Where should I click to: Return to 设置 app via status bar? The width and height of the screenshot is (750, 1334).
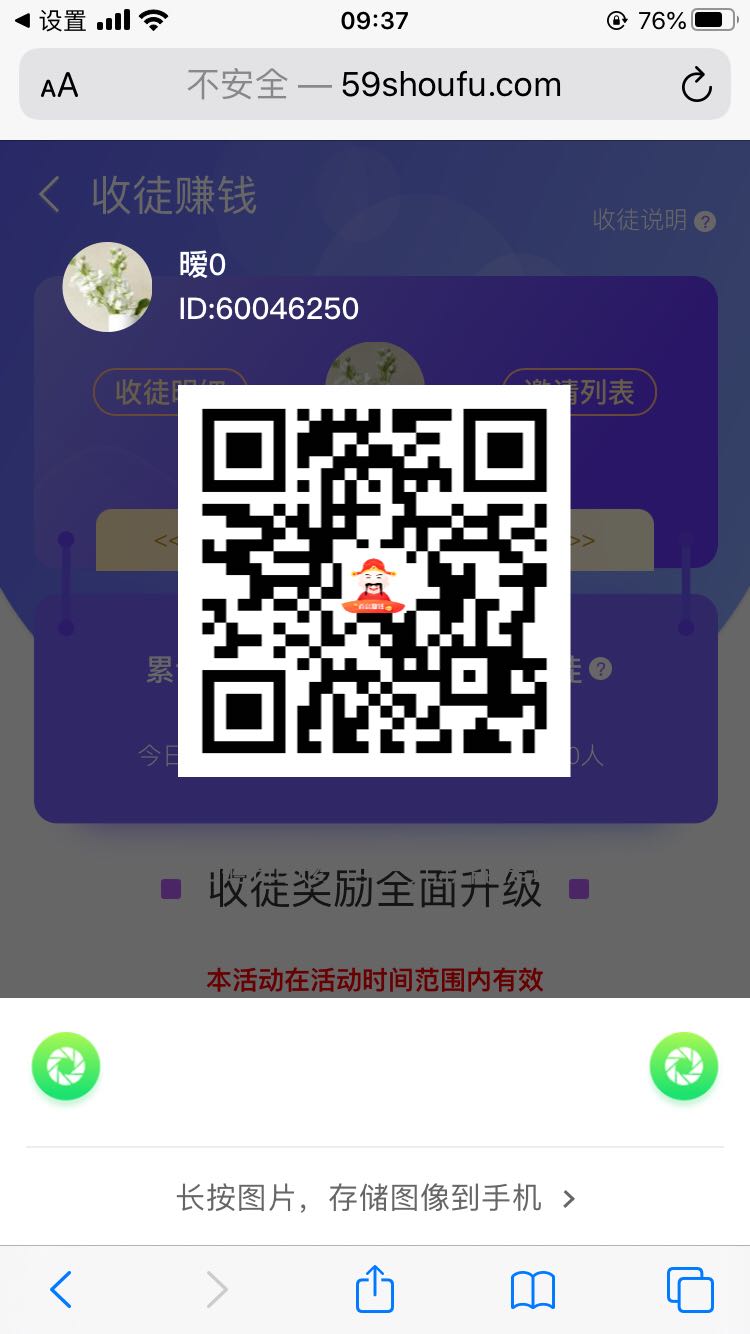click(x=52, y=20)
